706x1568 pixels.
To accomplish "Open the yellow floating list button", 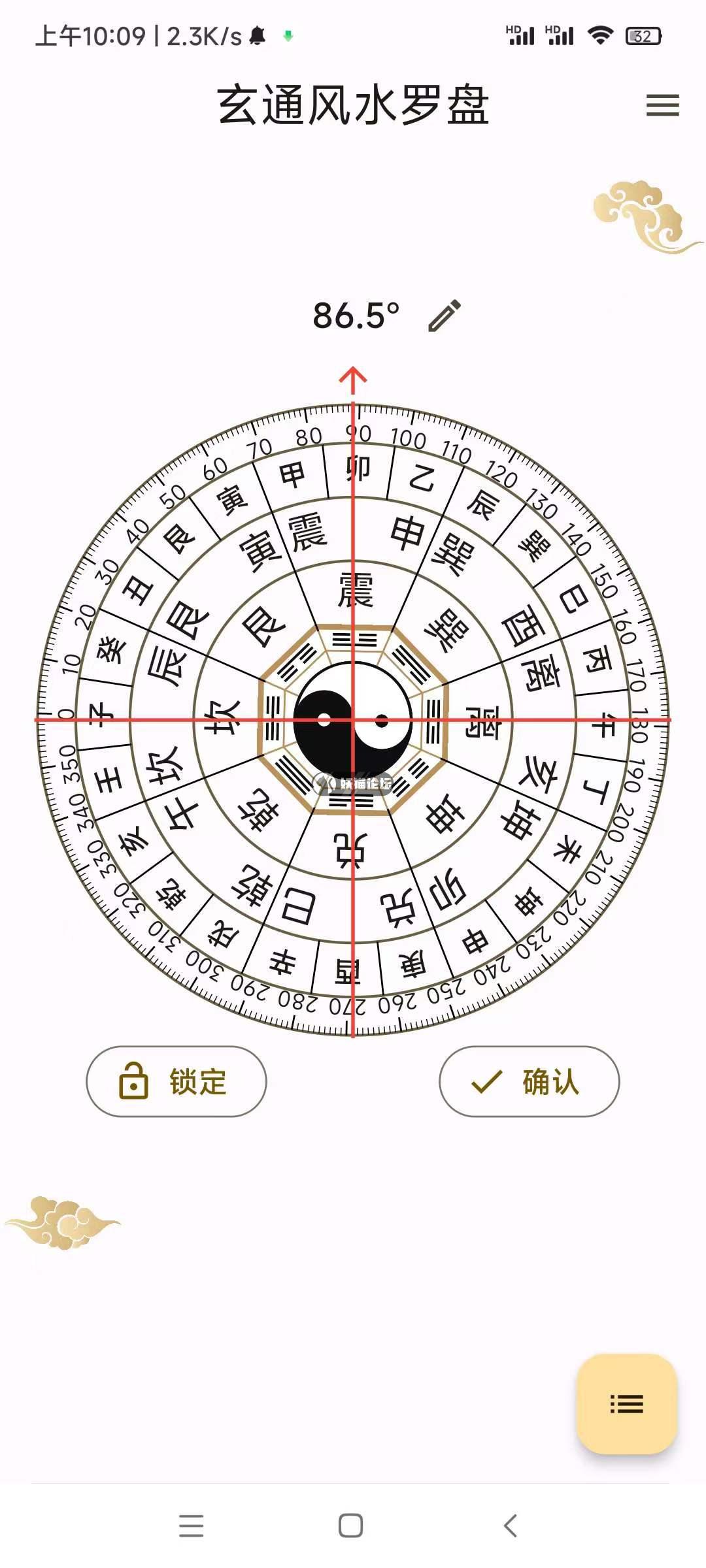I will pos(626,1404).
